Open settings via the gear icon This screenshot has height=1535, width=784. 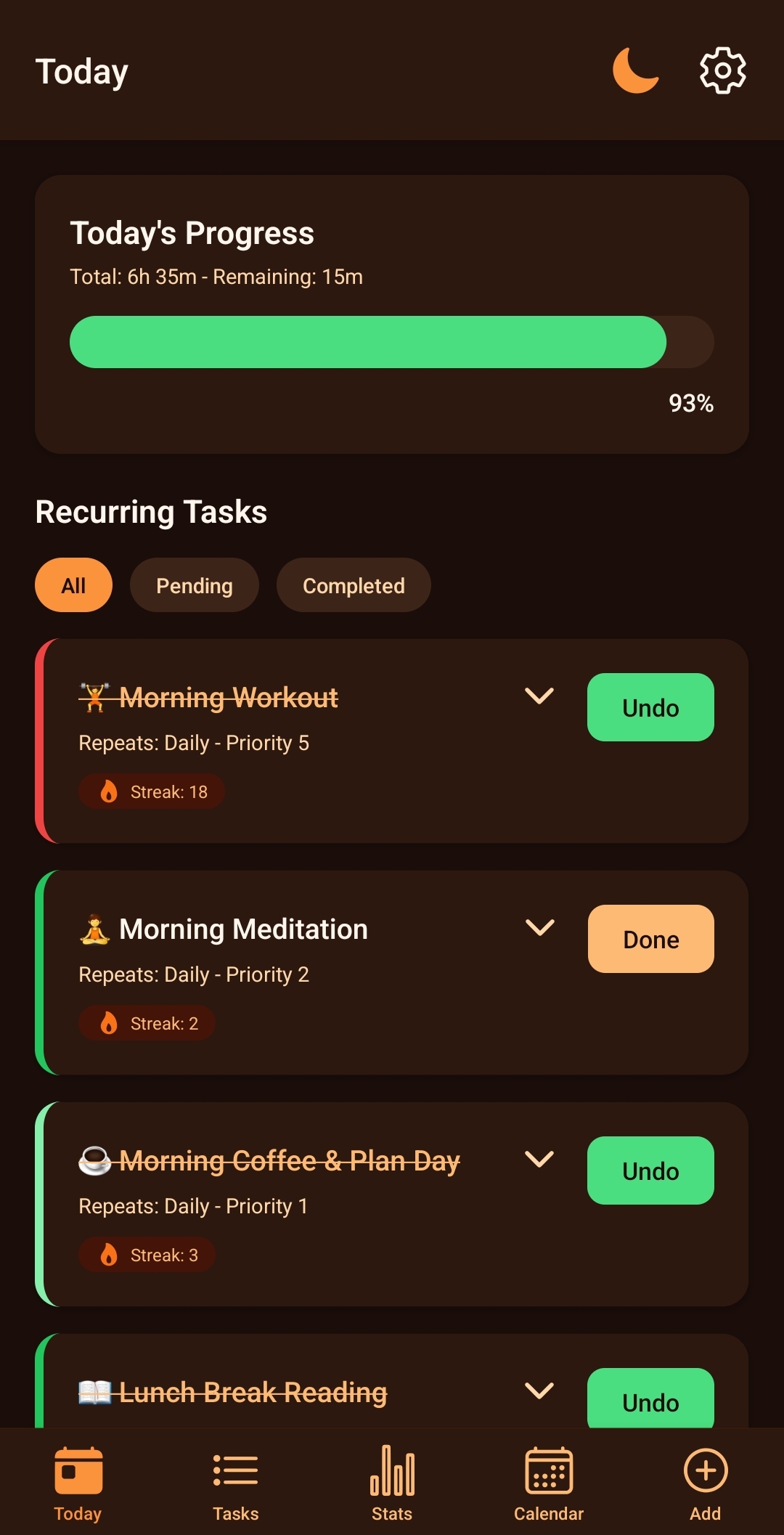(x=722, y=70)
